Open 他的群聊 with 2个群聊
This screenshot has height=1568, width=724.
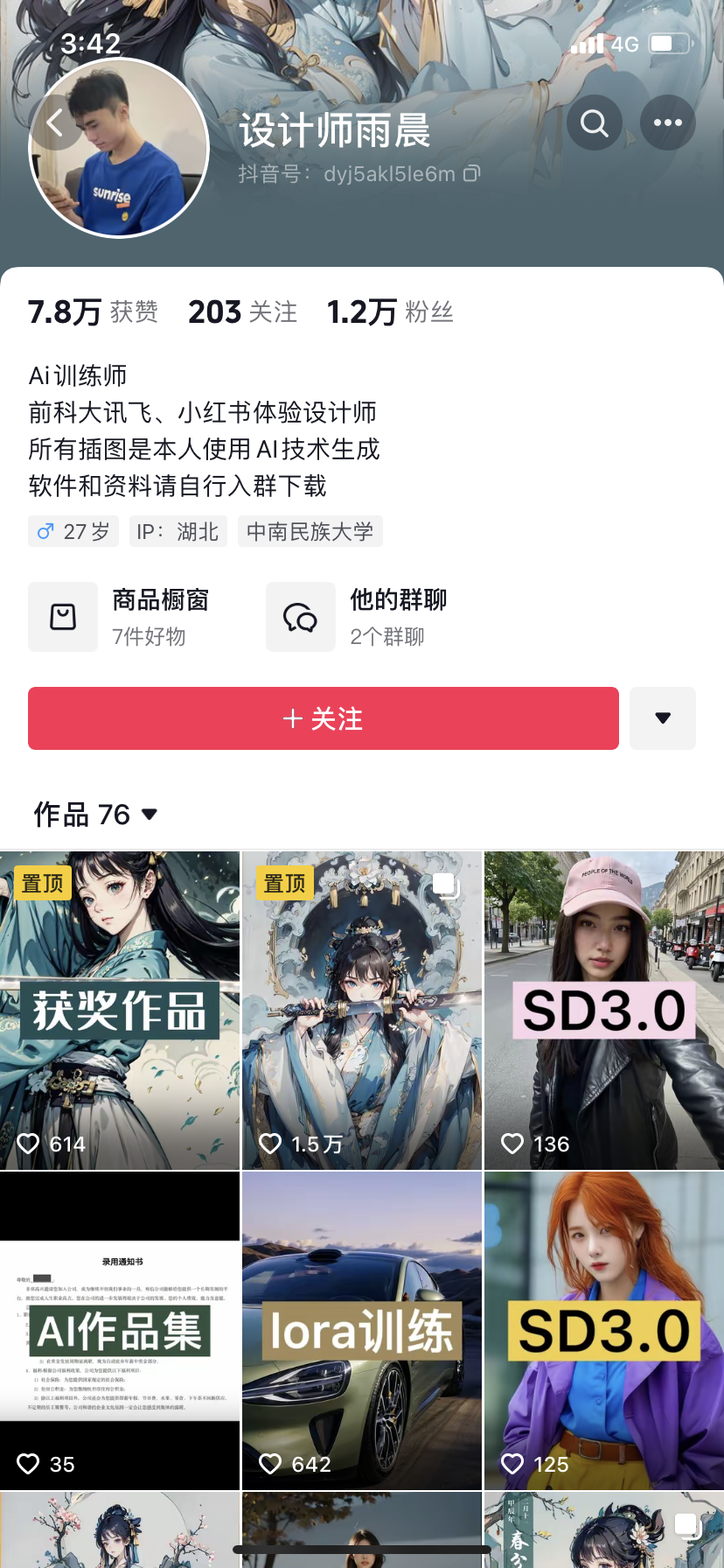(359, 617)
